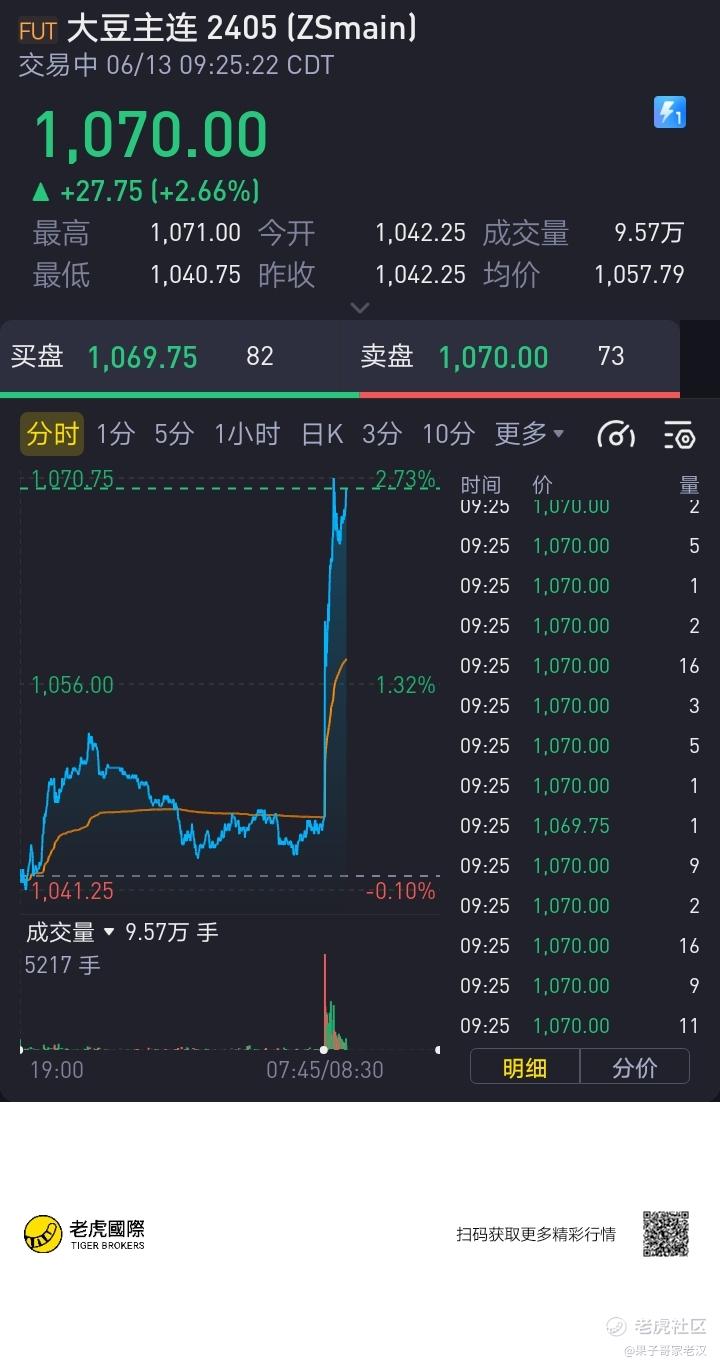720x1367 pixels.
Task: Switch to the 1分 chart
Action: [x=115, y=434]
